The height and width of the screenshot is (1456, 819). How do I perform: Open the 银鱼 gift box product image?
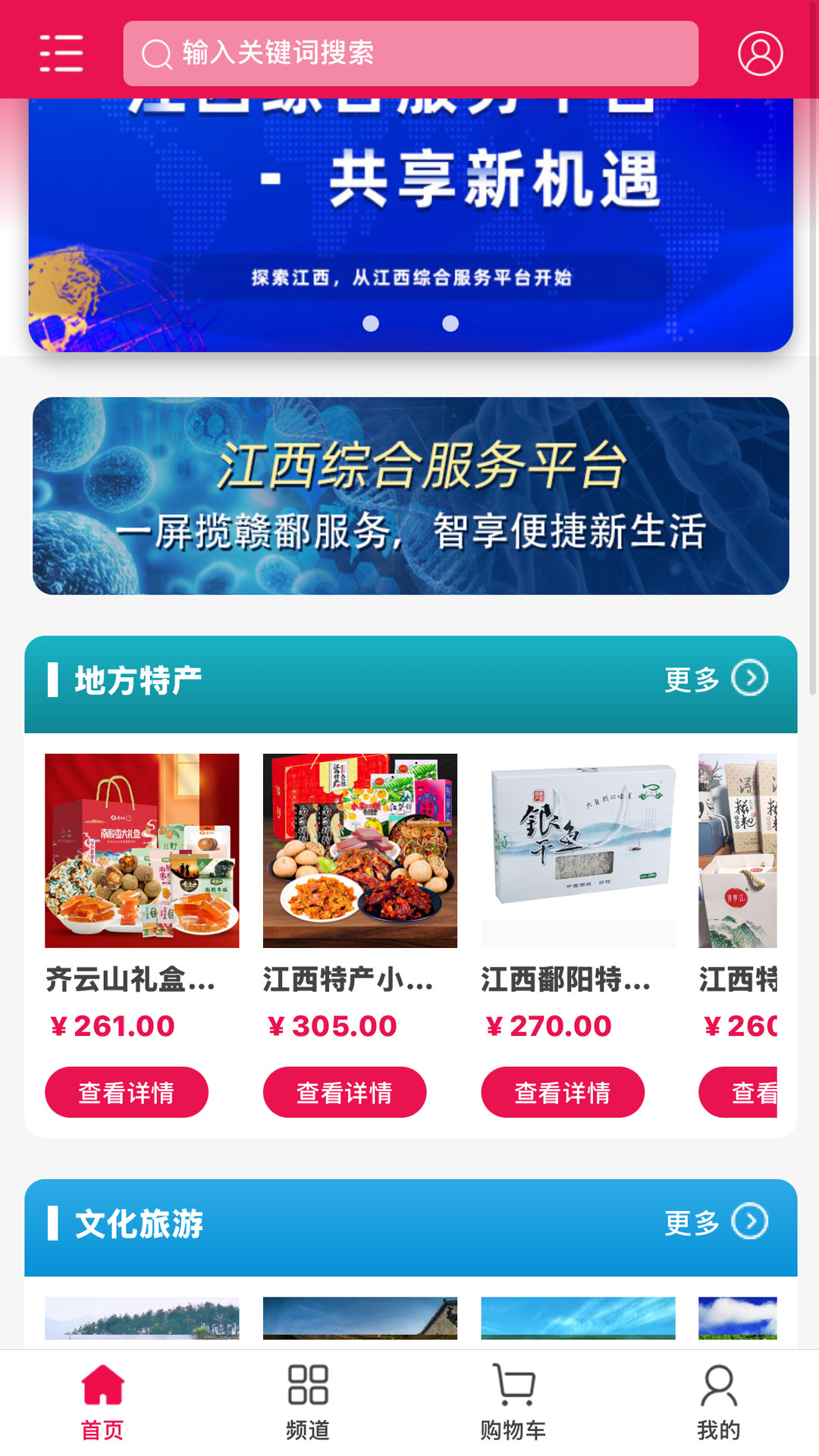pyautogui.click(x=579, y=849)
